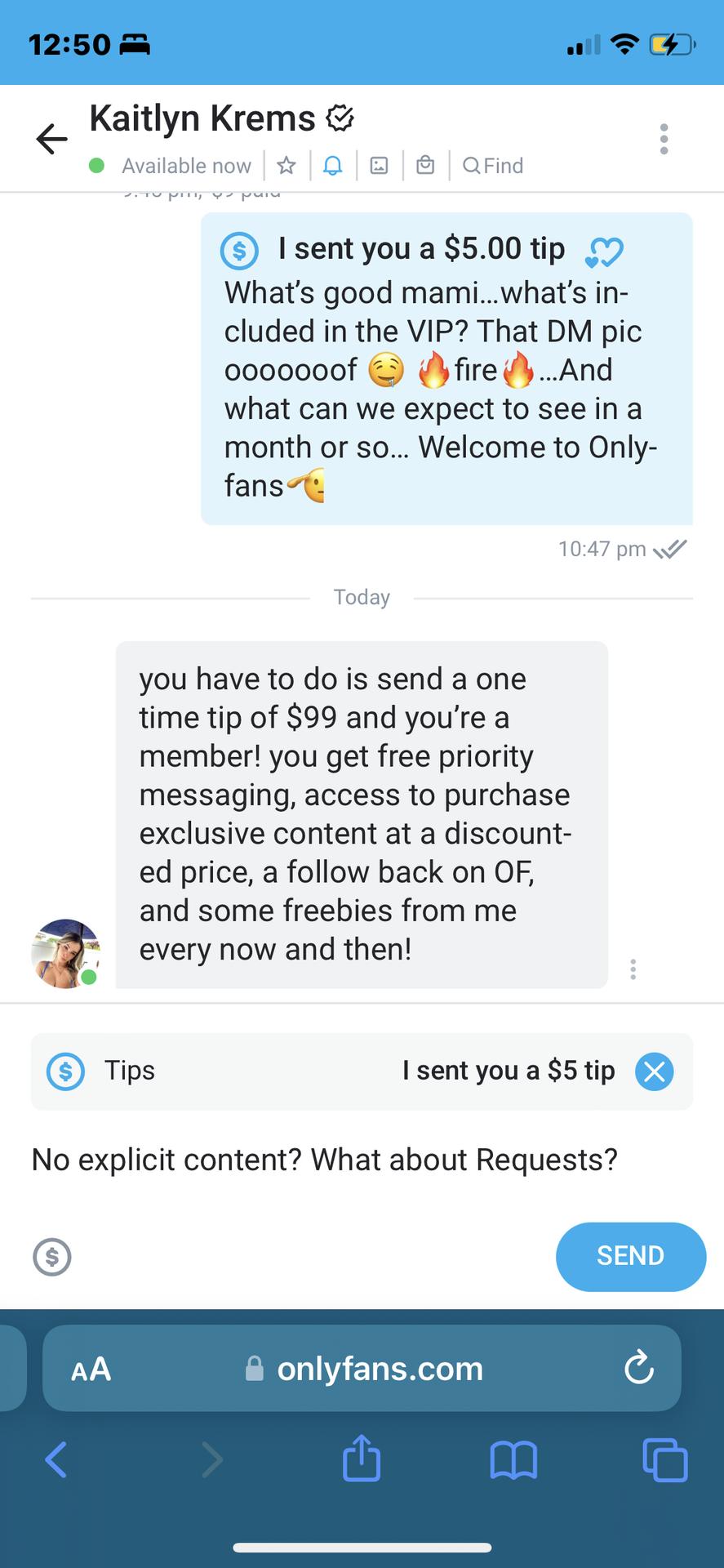
Task: Open Safari text size AA menu
Action: [91, 1370]
